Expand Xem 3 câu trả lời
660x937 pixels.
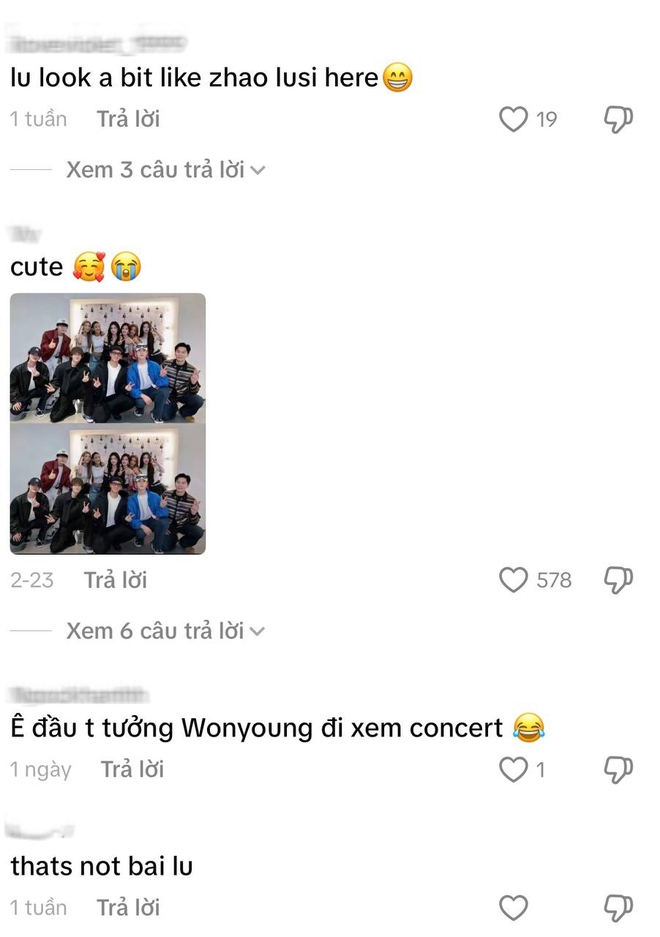click(x=165, y=170)
